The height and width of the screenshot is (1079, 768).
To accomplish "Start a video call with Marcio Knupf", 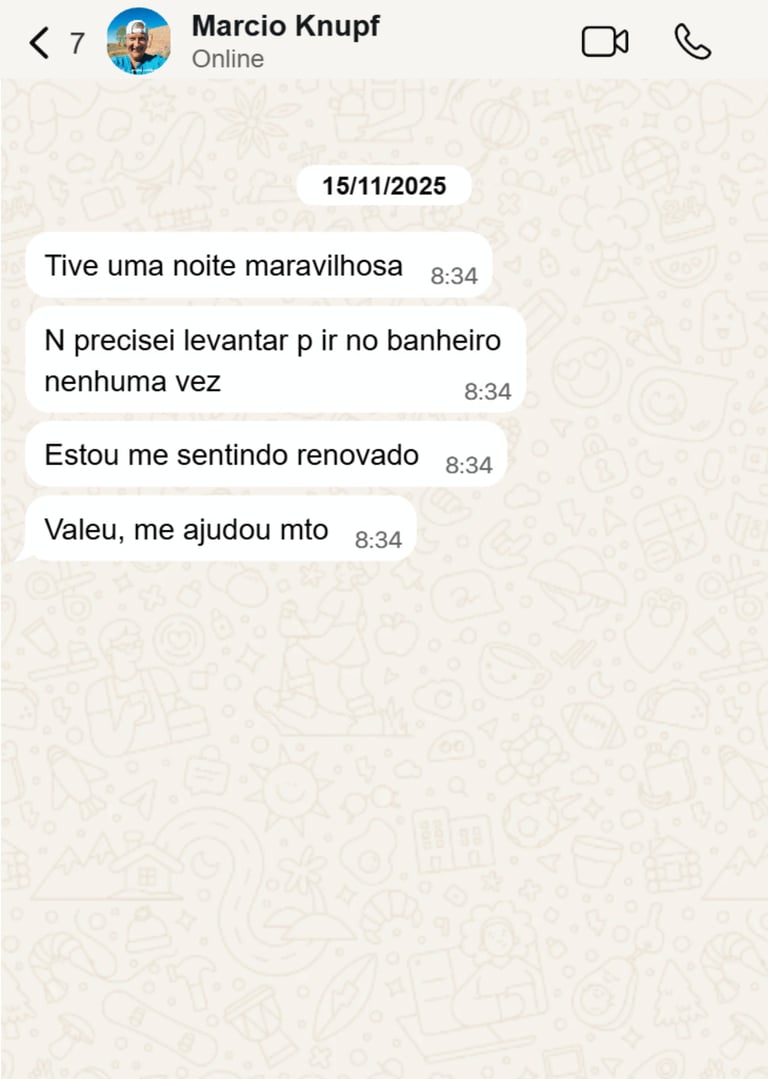I will tap(604, 42).
